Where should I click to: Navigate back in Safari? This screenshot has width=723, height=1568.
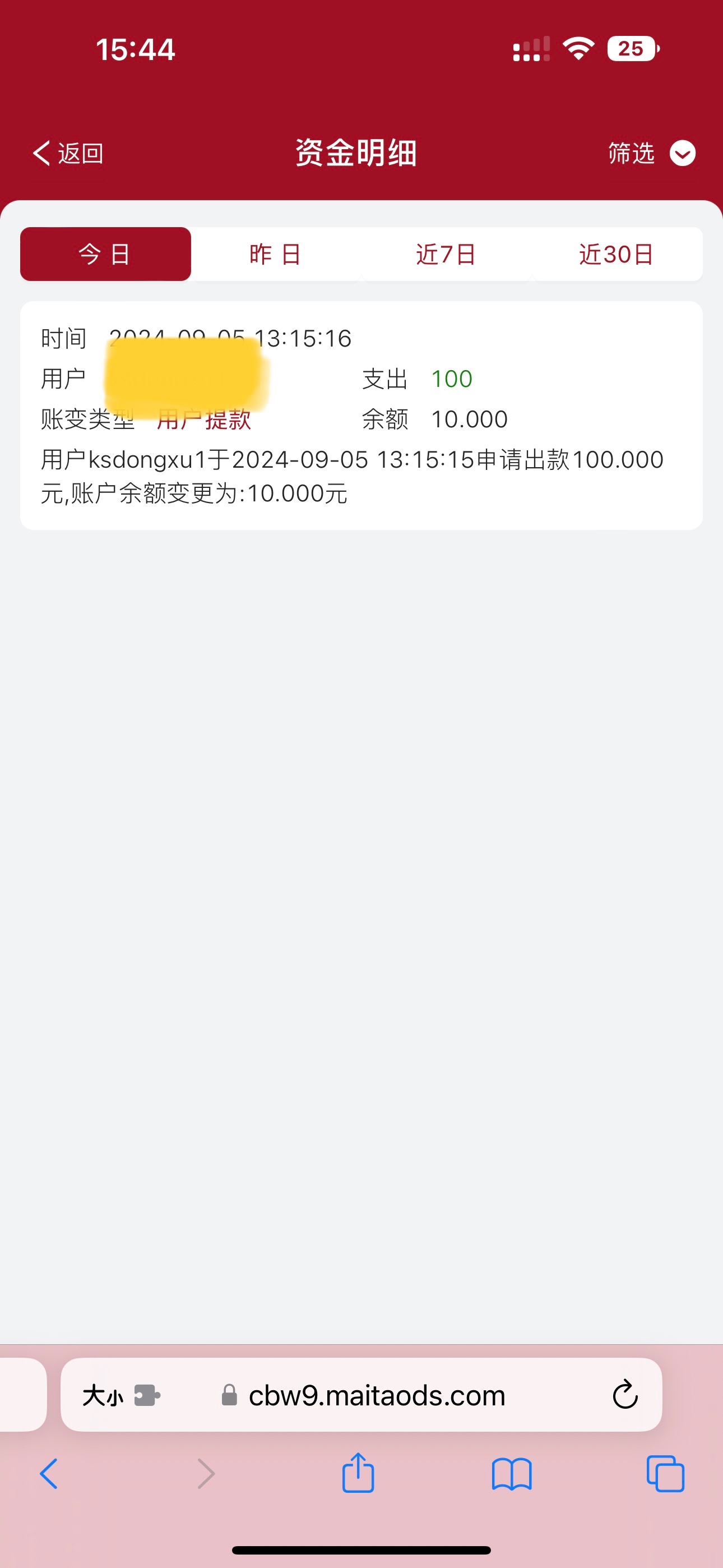49,1474
